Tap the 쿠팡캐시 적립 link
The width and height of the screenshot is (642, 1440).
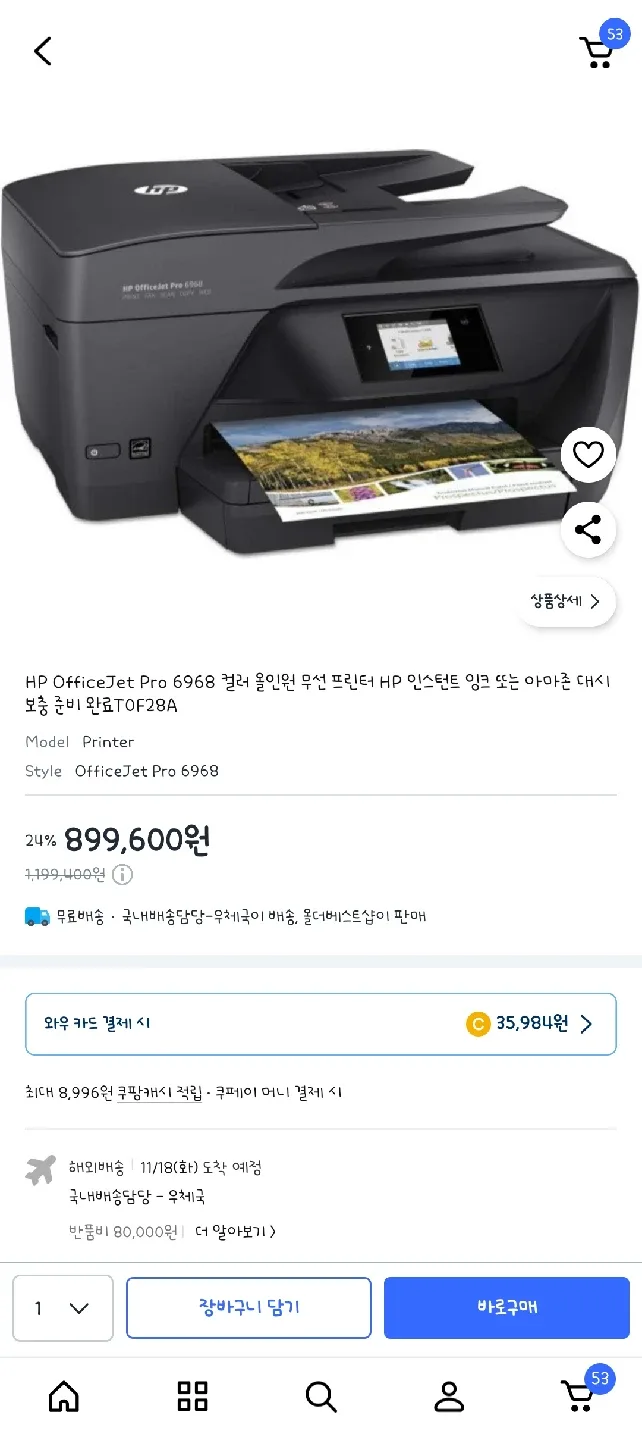[160, 1093]
